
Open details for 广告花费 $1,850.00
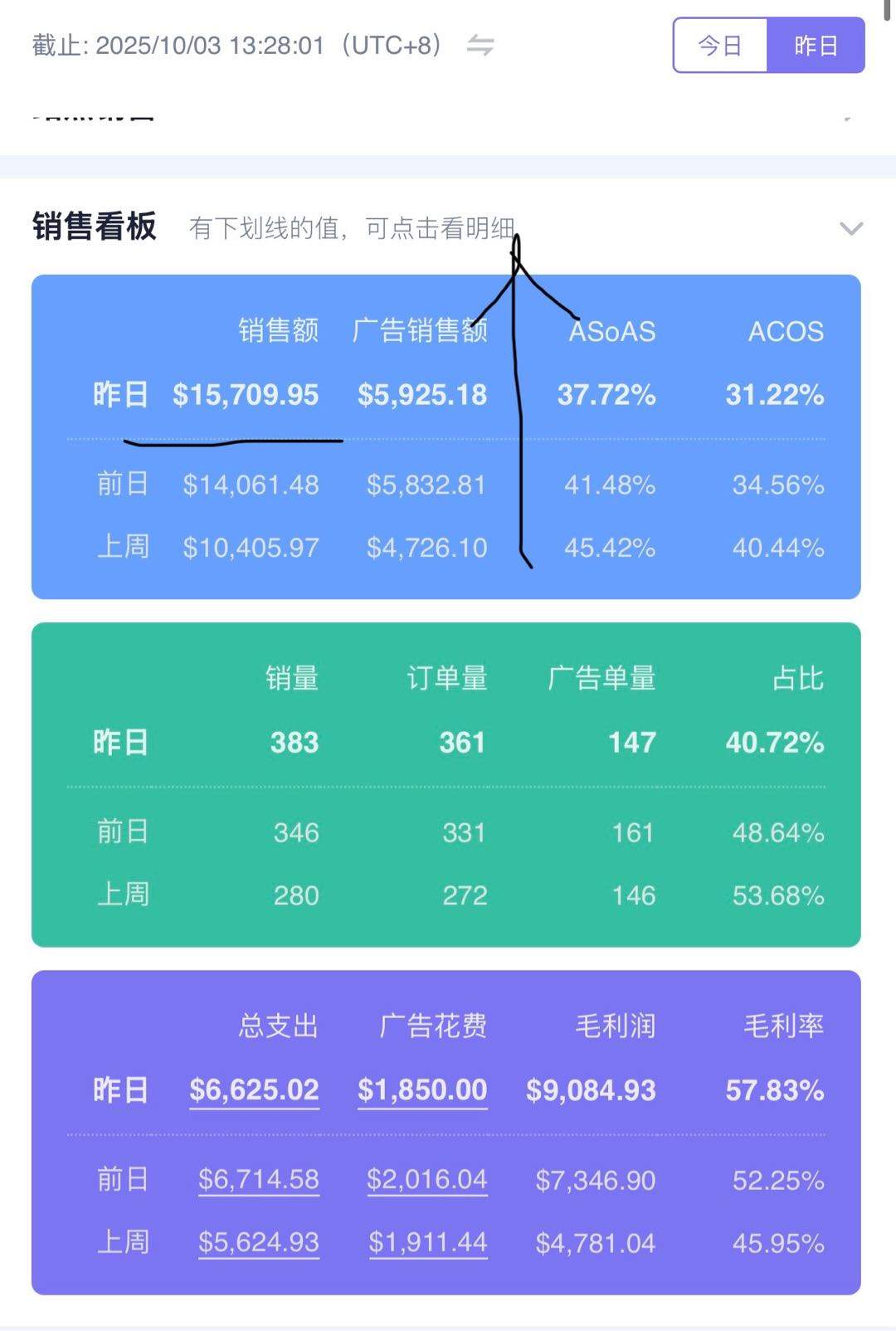point(422,1090)
